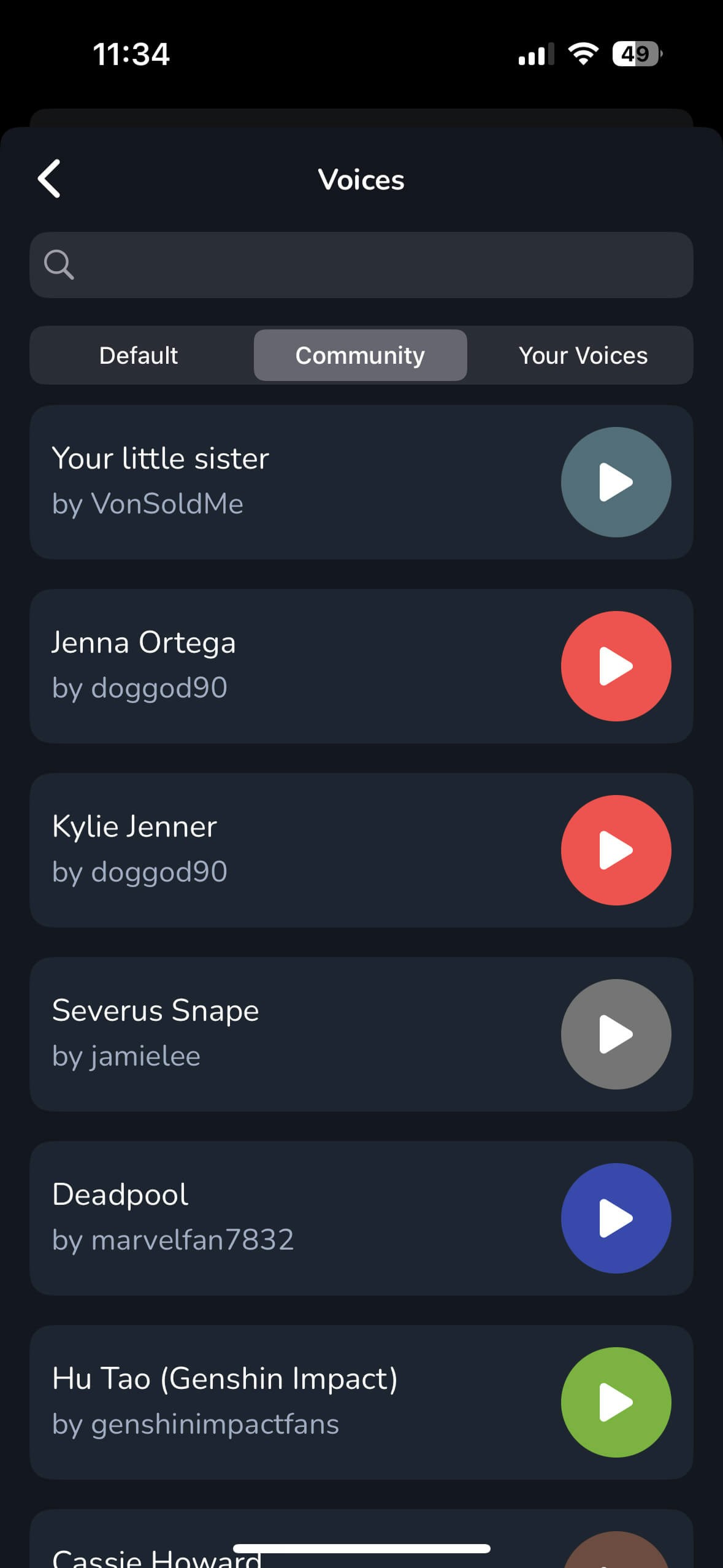Choose the Deadpool voice by marvelfan7832

tap(276, 1218)
